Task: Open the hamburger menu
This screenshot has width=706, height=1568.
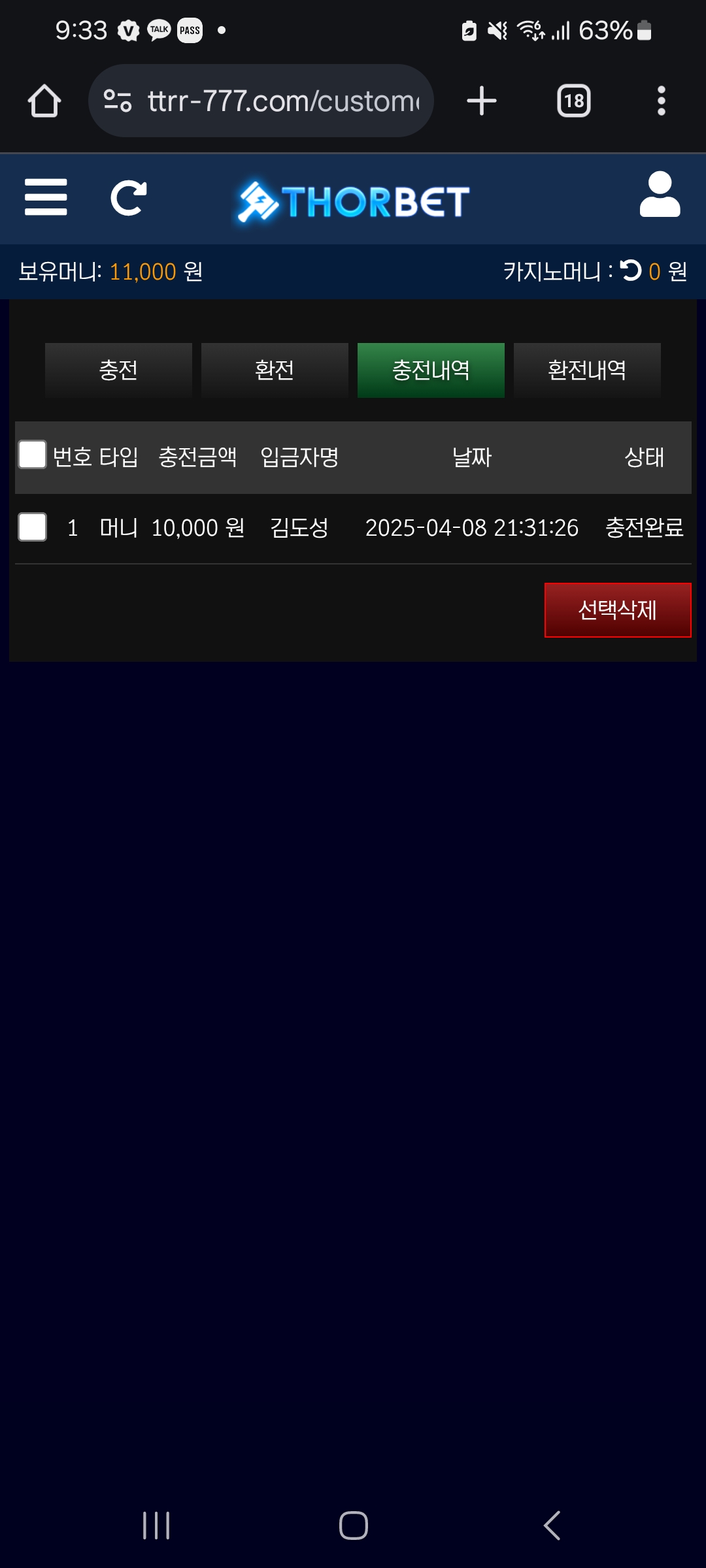Action: (x=46, y=197)
